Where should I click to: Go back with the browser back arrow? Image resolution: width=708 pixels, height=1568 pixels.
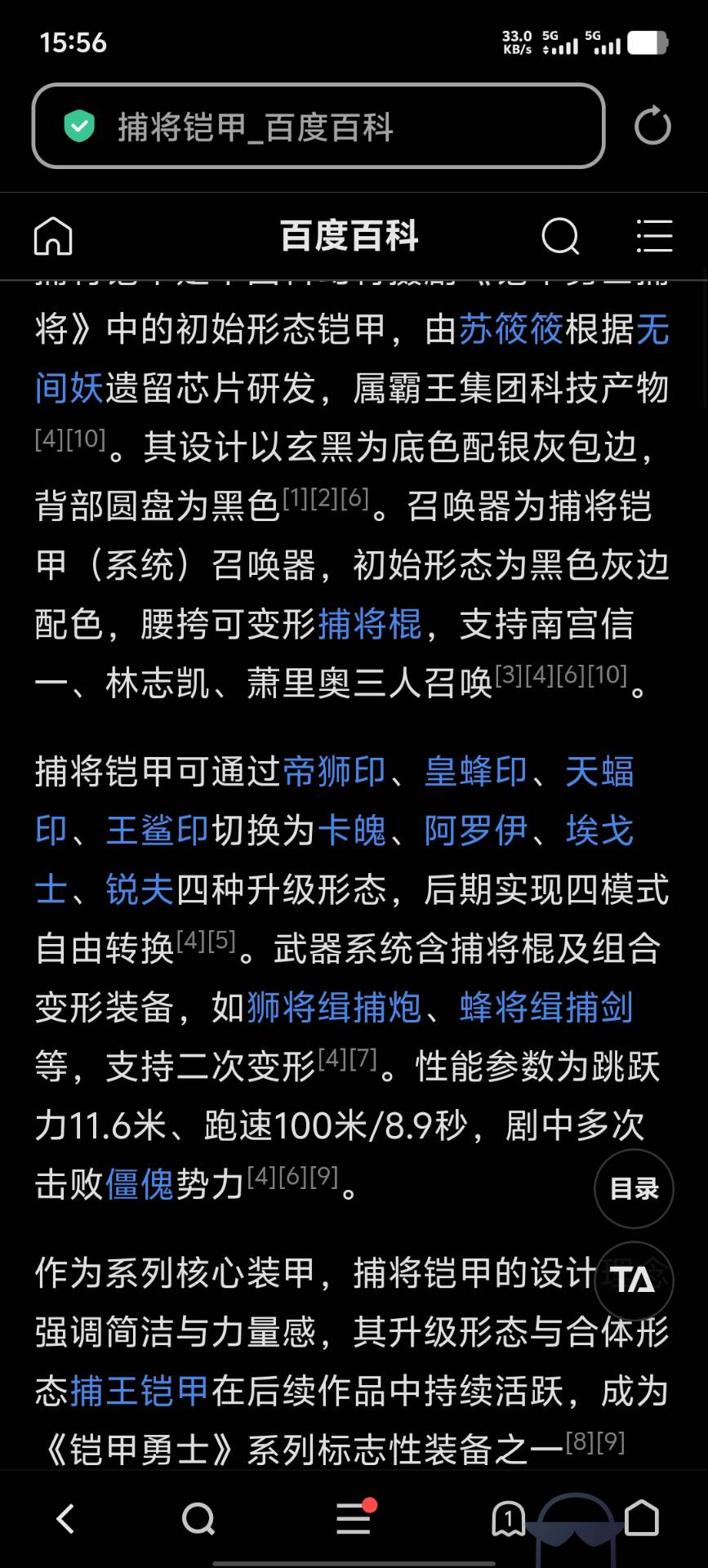(x=65, y=1519)
